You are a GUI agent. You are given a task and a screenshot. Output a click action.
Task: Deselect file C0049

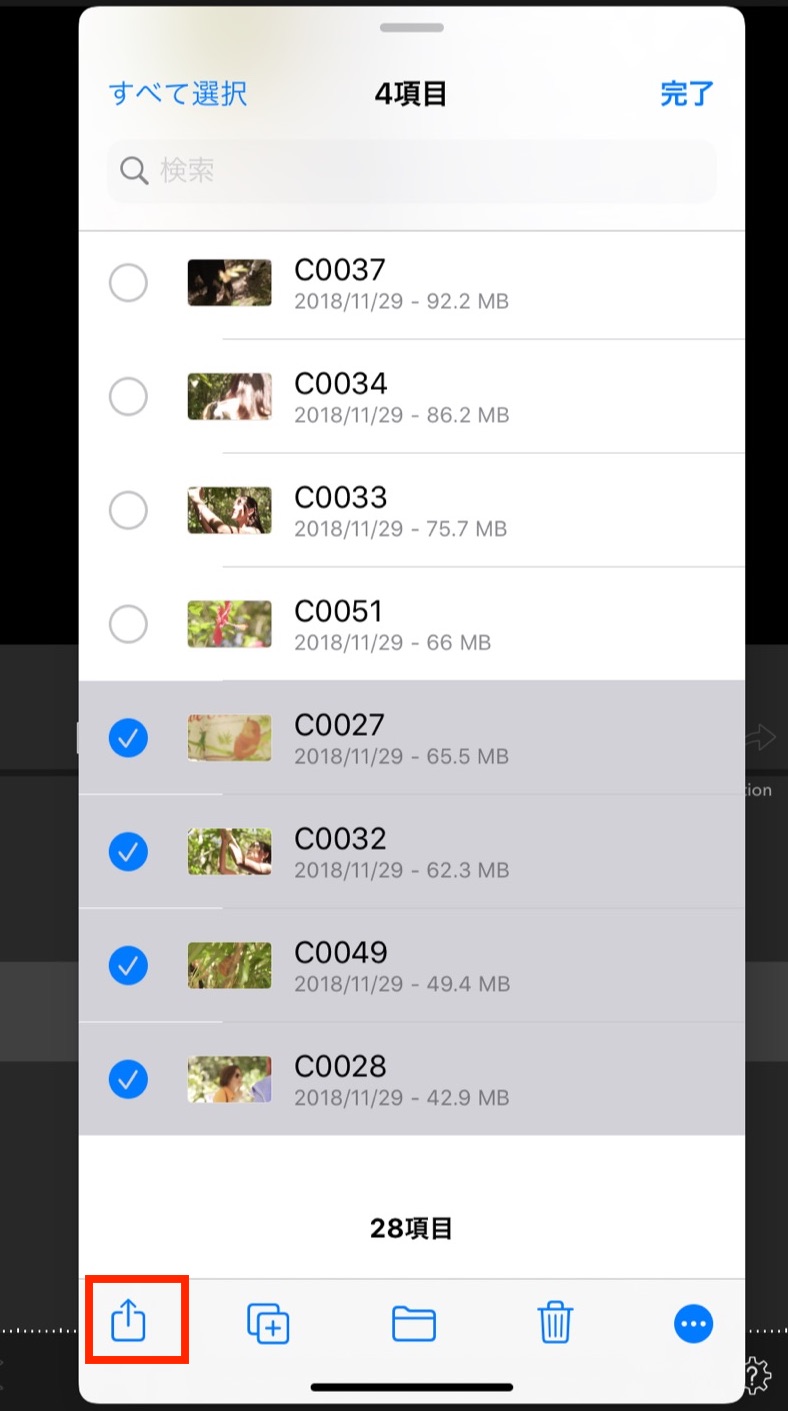(128, 965)
